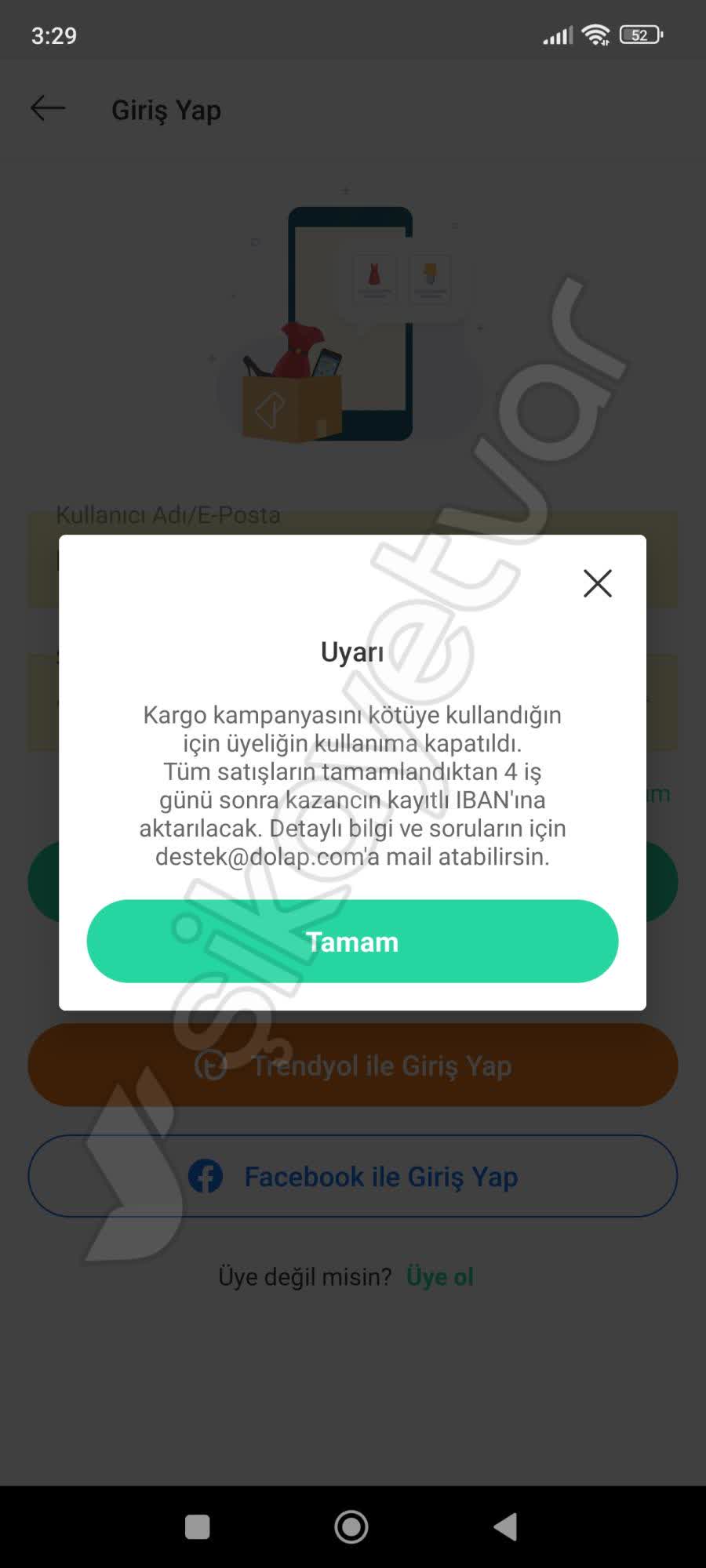The width and height of the screenshot is (706, 1568).
Task: Log in using Trendyol ile Giriş Yap
Action: click(x=352, y=1065)
